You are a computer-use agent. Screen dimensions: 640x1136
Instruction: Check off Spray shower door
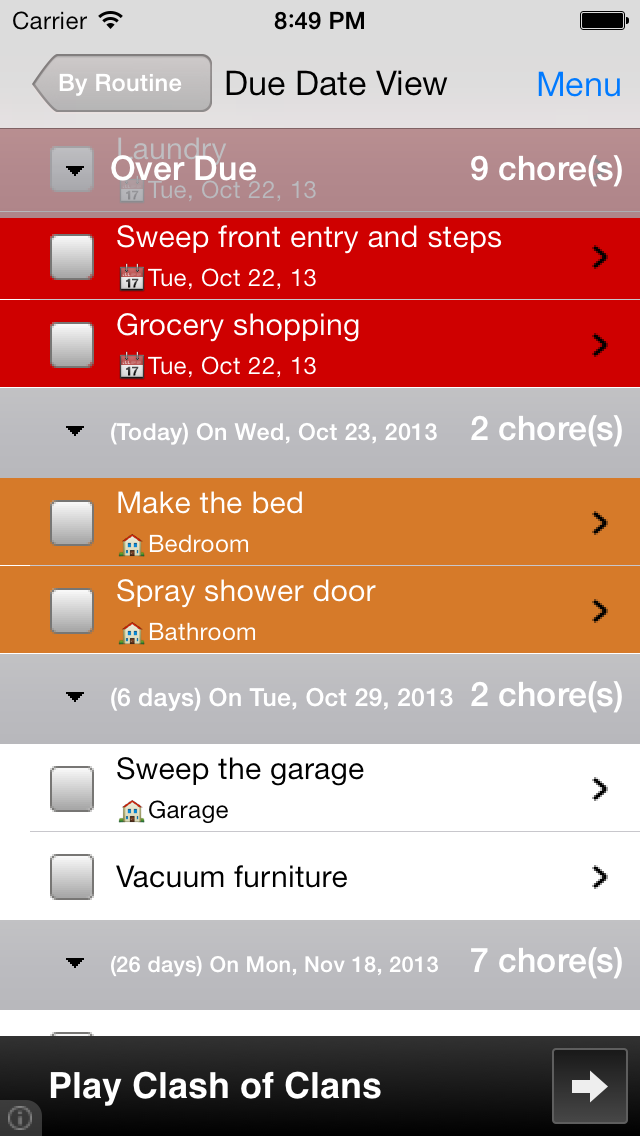[x=72, y=611]
